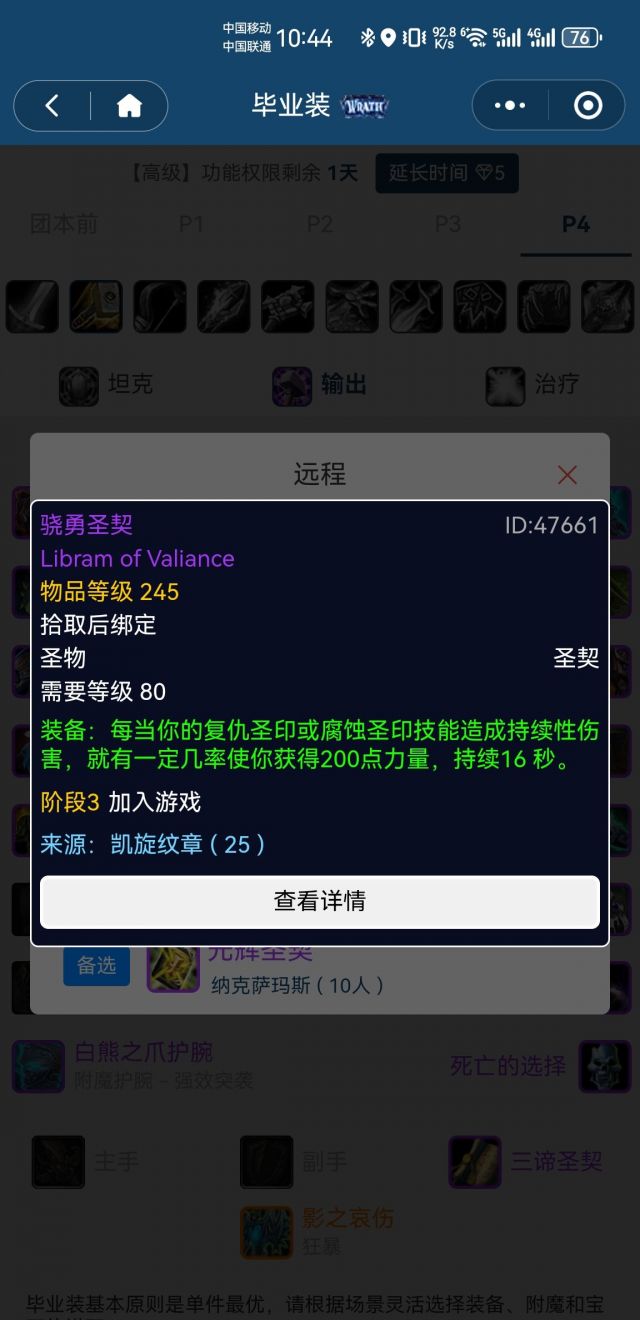Viewport: 640px width, 1320px height.
Task: Go back using the header arrow
Action: click(x=53, y=106)
